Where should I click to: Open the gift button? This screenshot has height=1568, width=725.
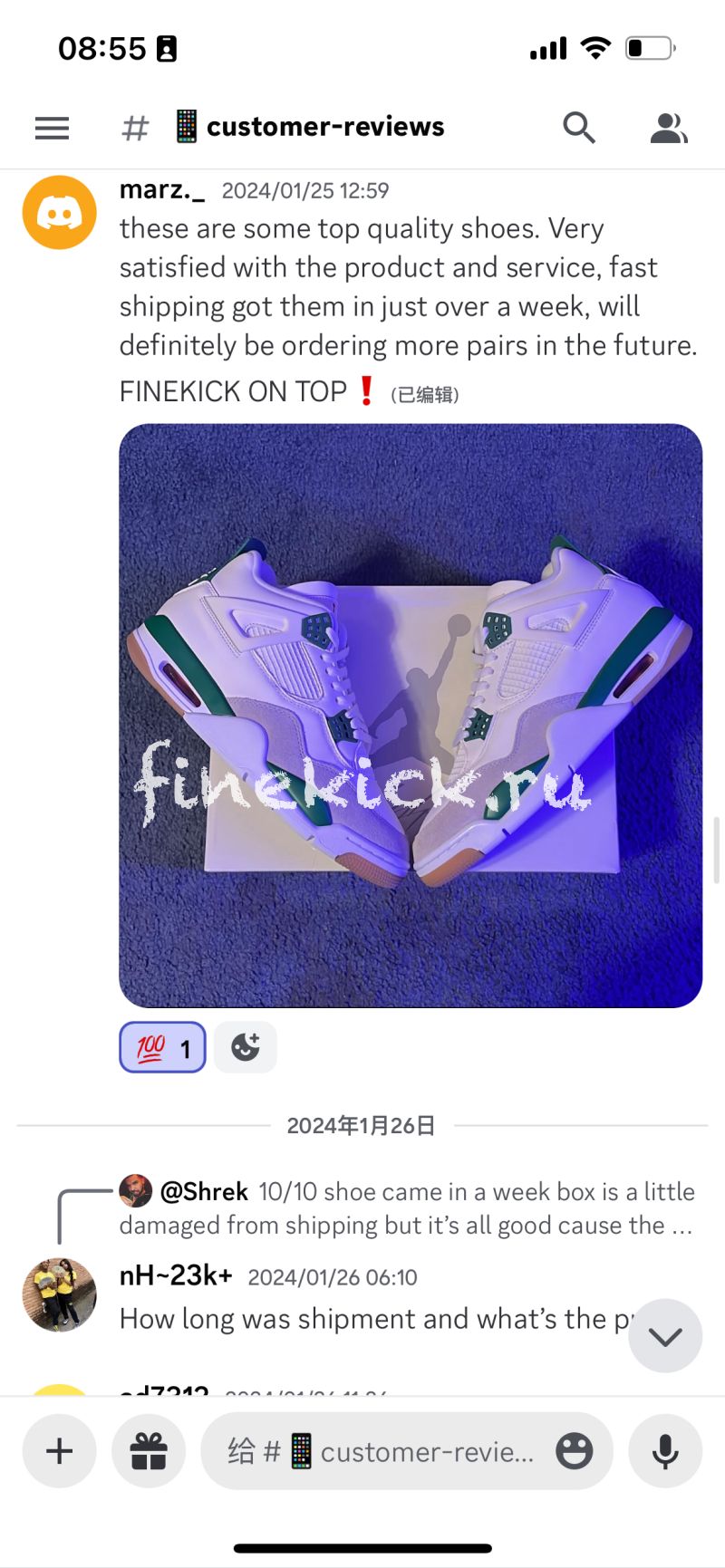[149, 1451]
